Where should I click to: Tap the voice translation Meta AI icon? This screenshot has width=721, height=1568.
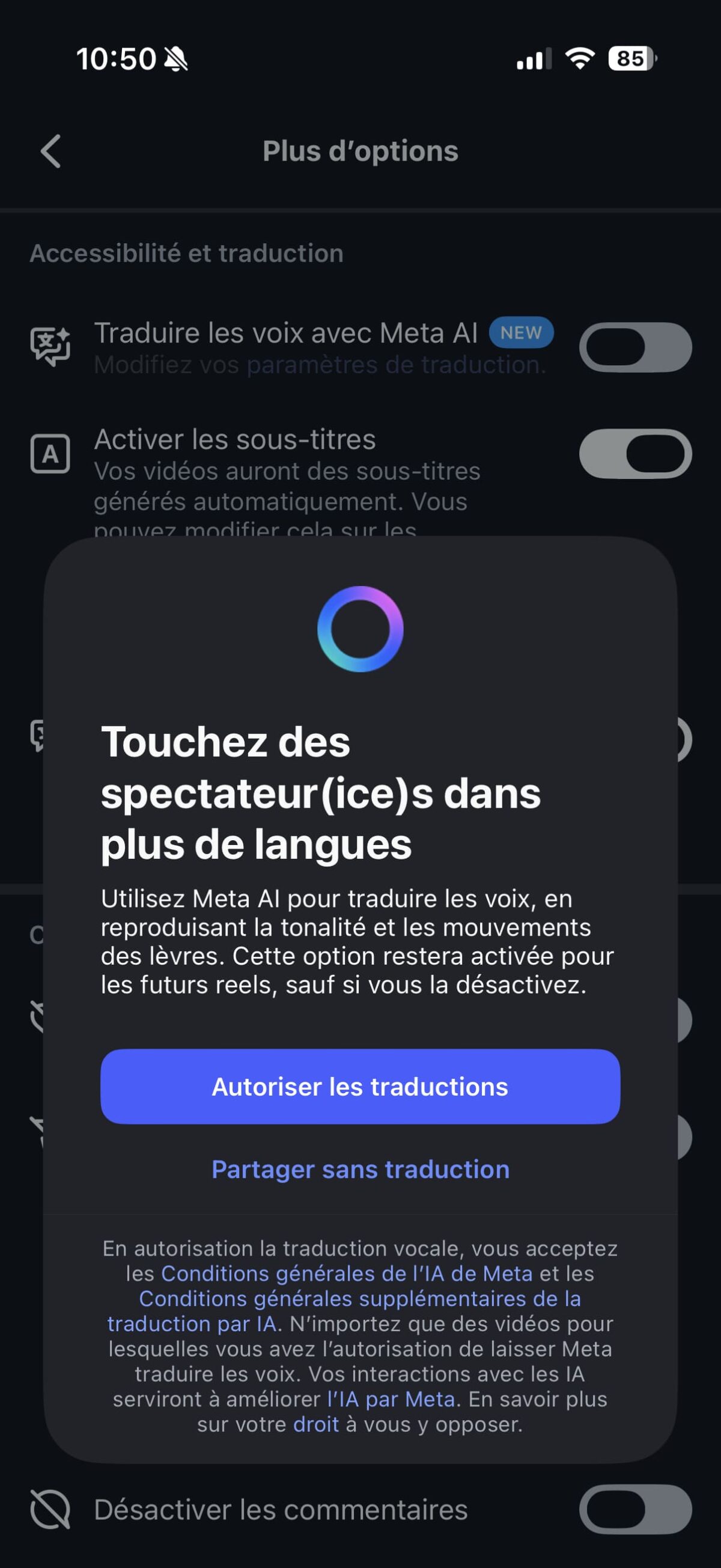[52, 346]
